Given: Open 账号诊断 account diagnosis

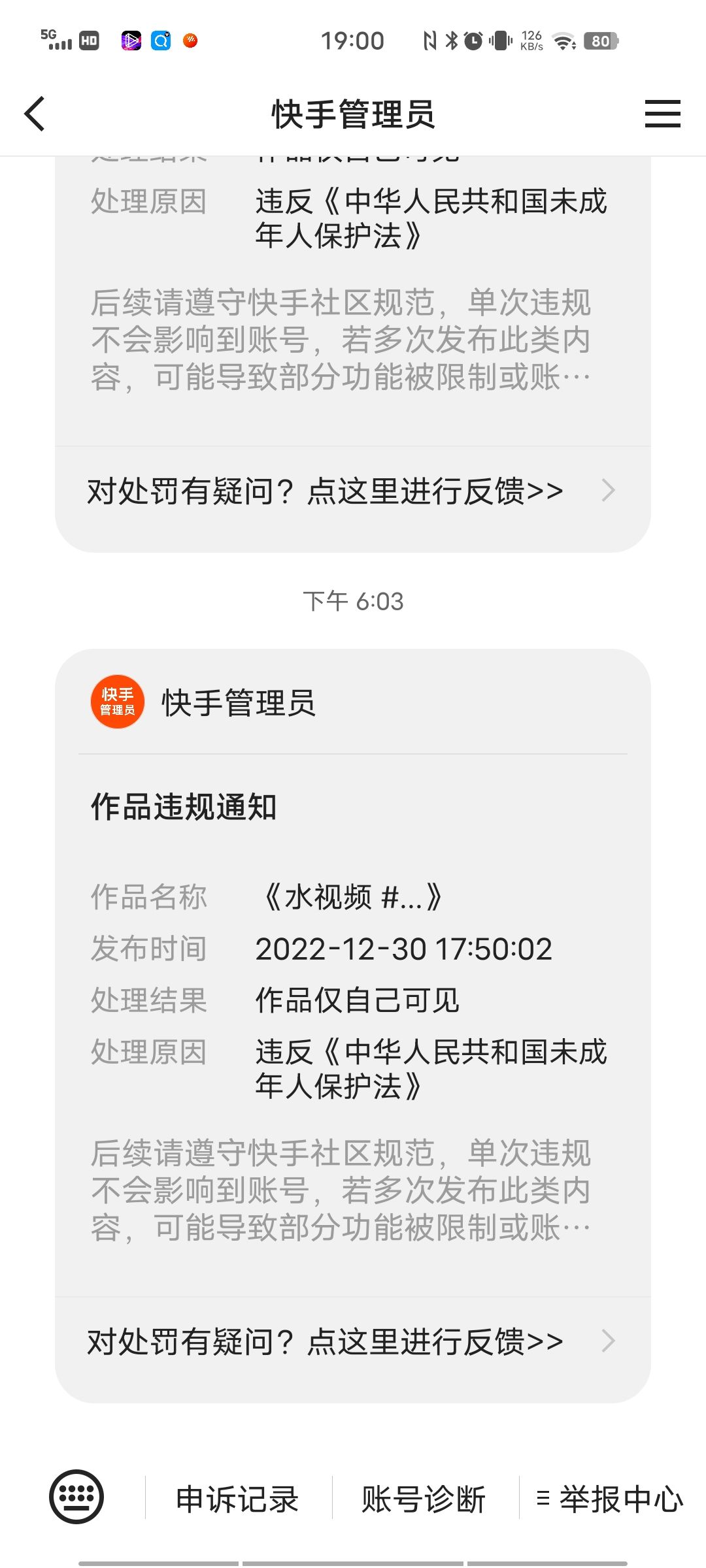Looking at the screenshot, I should tap(424, 1499).
